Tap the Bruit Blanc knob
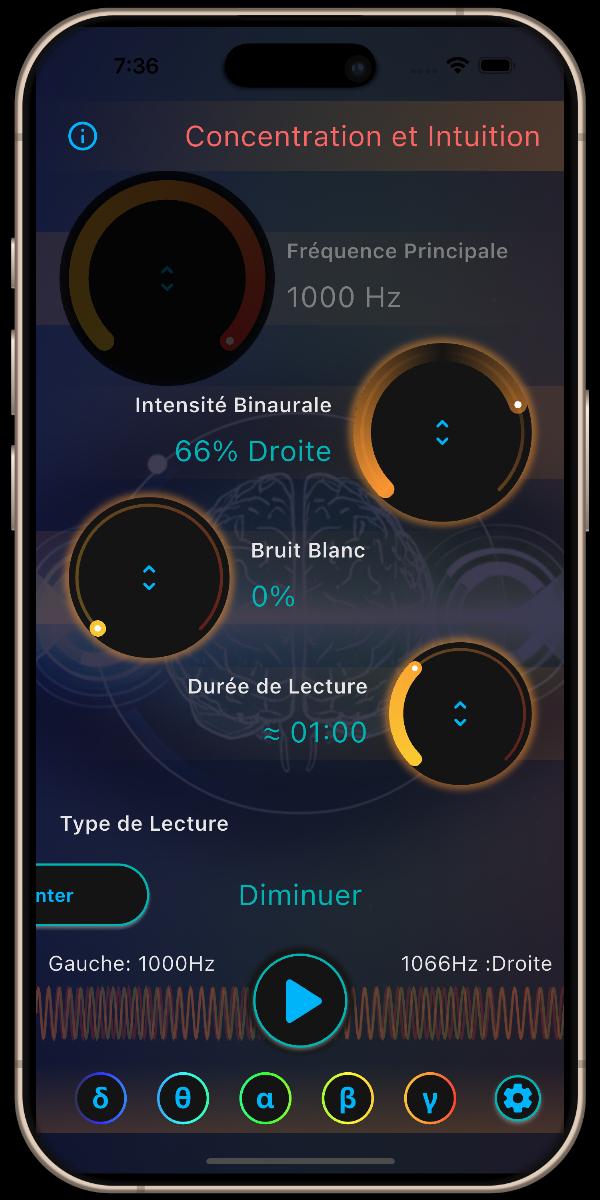The height and width of the screenshot is (1200, 600). pyautogui.click(x=149, y=578)
